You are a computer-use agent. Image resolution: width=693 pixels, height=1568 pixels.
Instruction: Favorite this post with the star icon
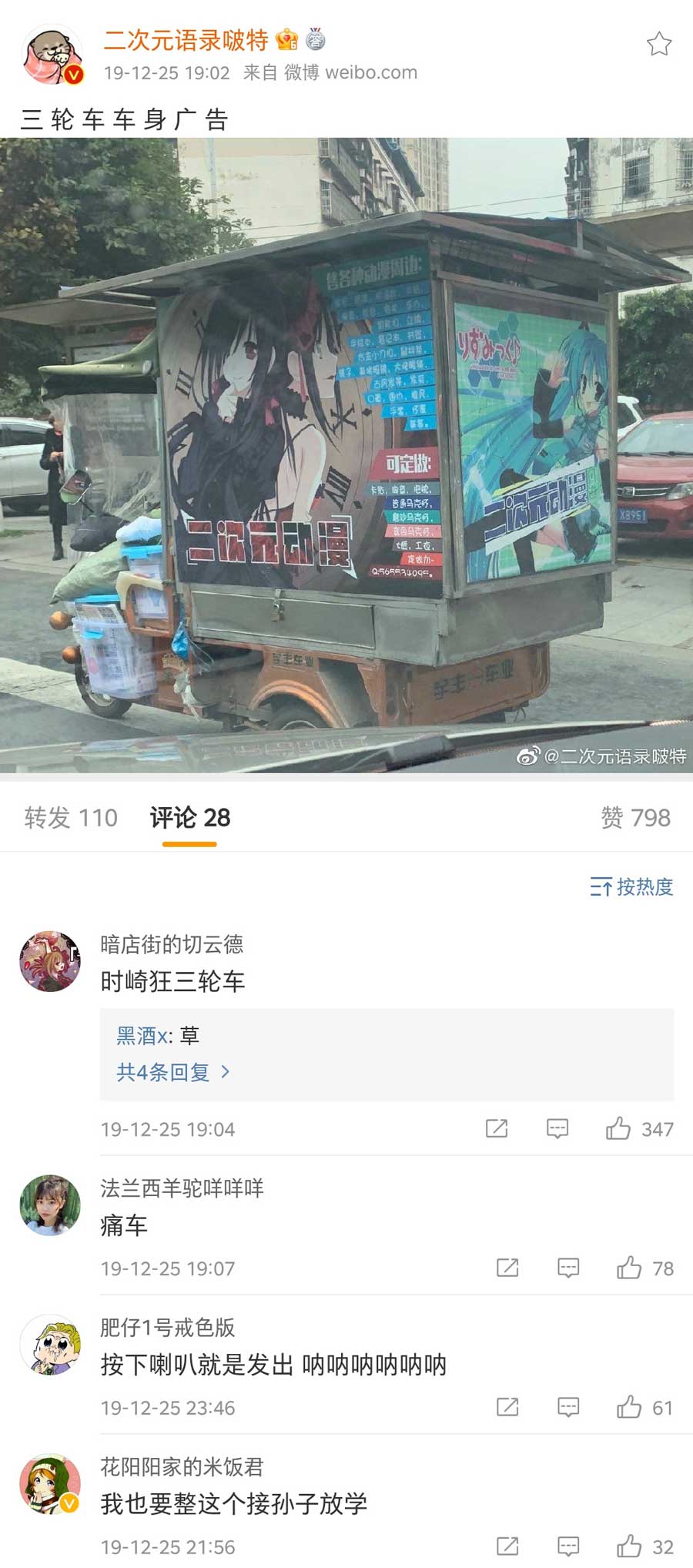(x=658, y=44)
